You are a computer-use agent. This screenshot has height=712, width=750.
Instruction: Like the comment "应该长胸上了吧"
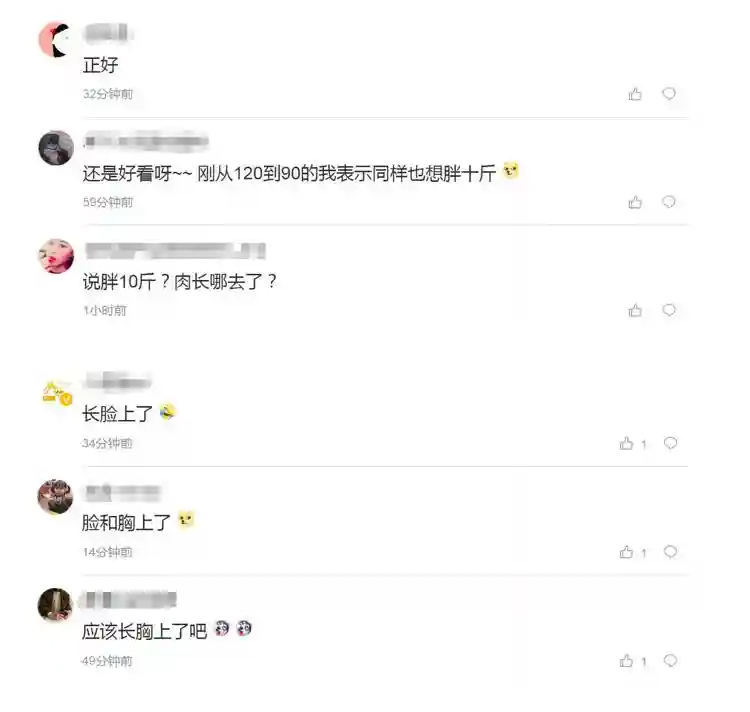coord(627,661)
